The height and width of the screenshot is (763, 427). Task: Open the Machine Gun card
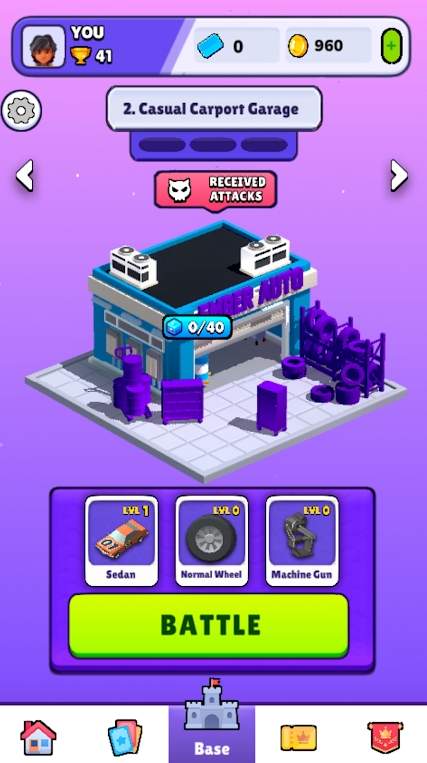302,541
